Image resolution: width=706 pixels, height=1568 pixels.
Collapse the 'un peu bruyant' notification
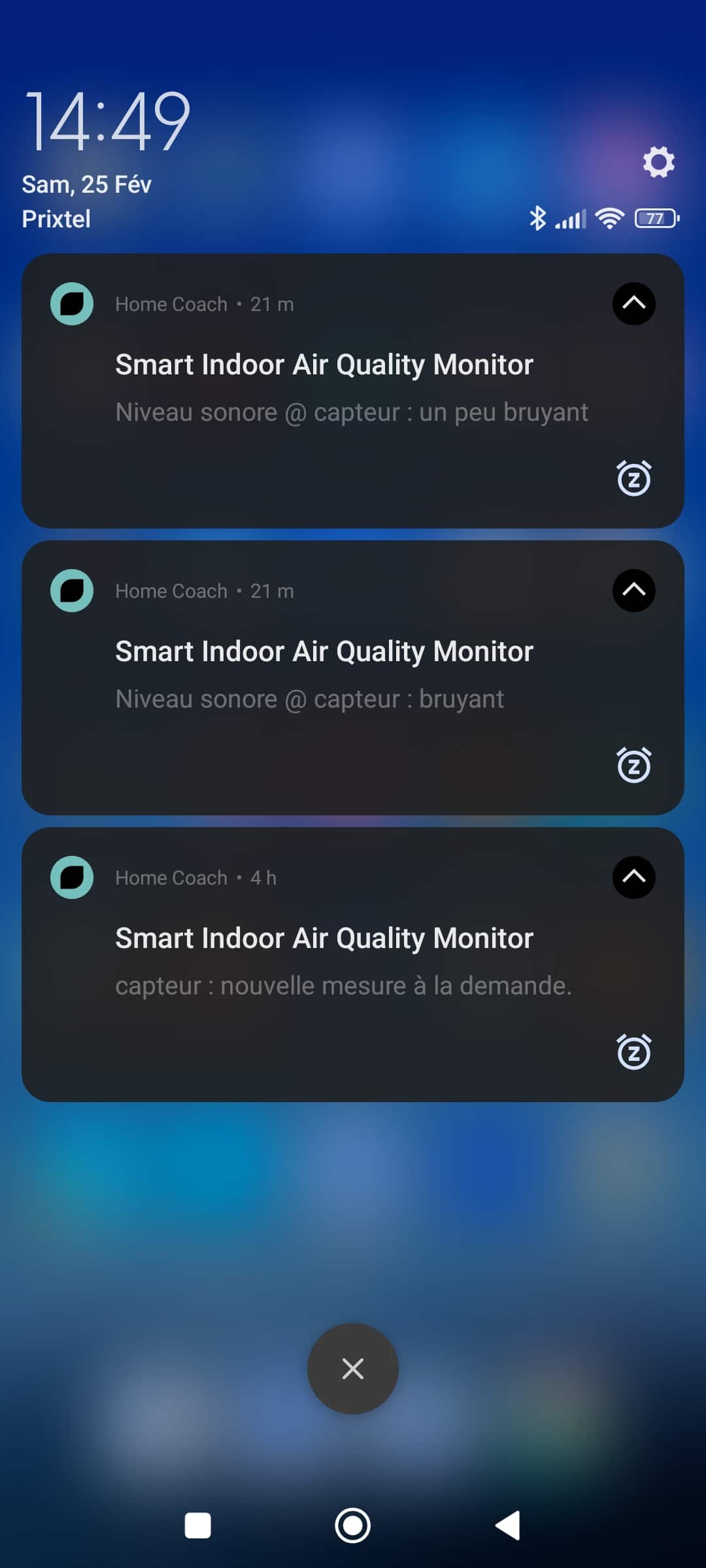(x=633, y=304)
